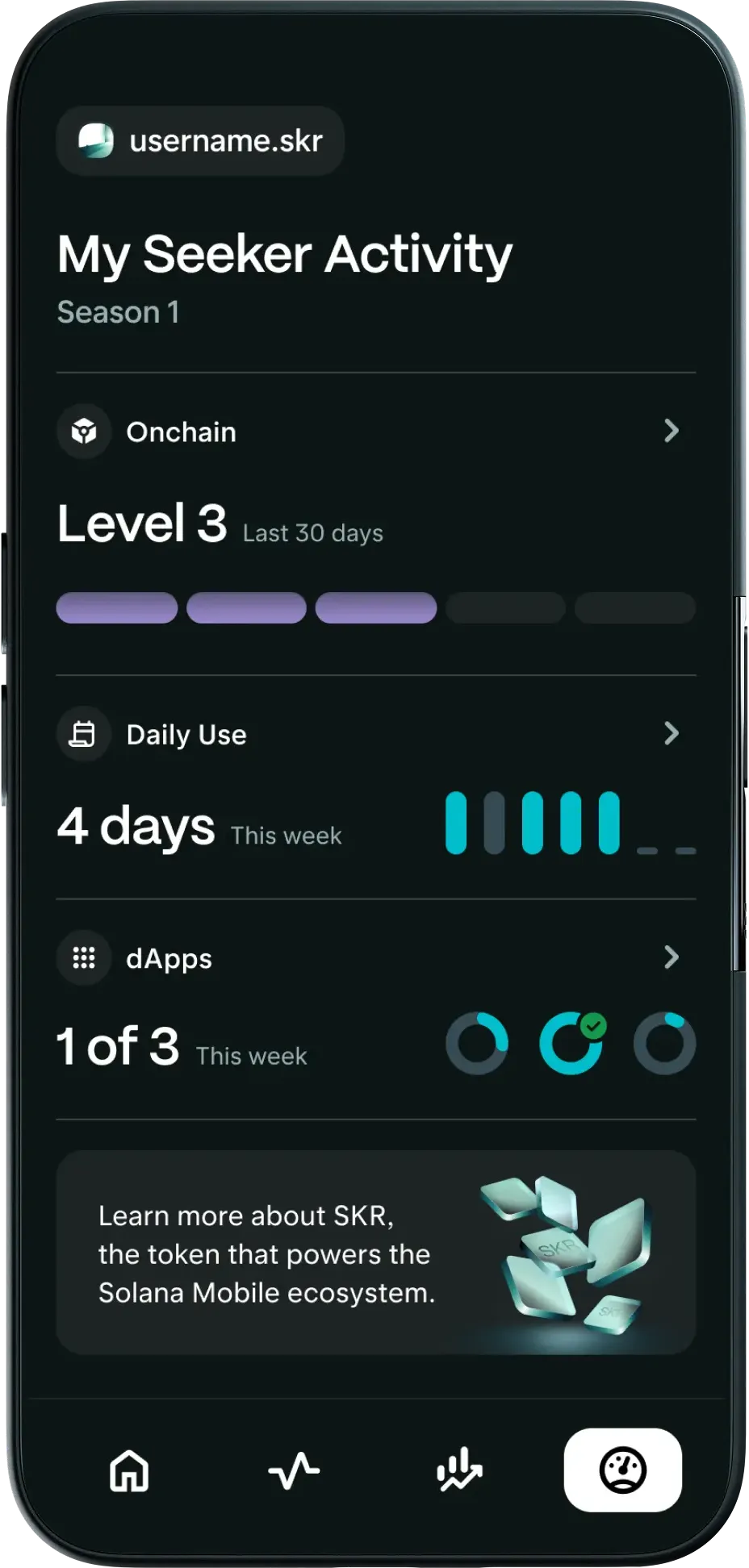Select the gauge dashboard tab

tap(622, 1470)
